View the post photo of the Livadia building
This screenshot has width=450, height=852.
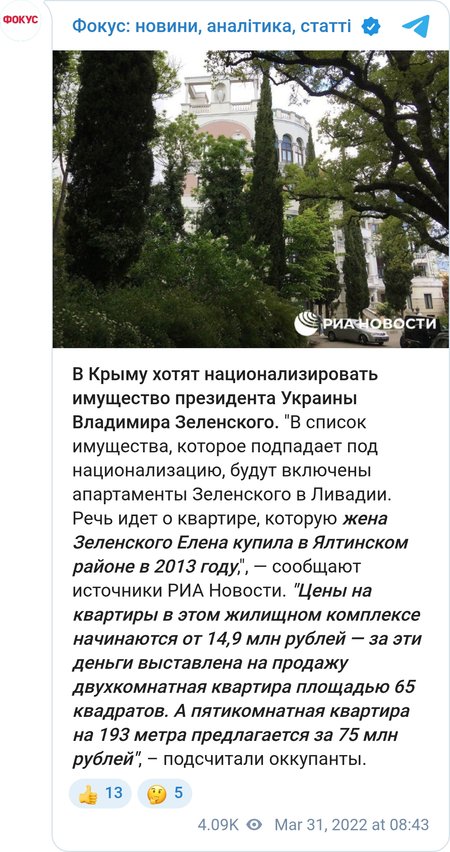click(x=251, y=199)
